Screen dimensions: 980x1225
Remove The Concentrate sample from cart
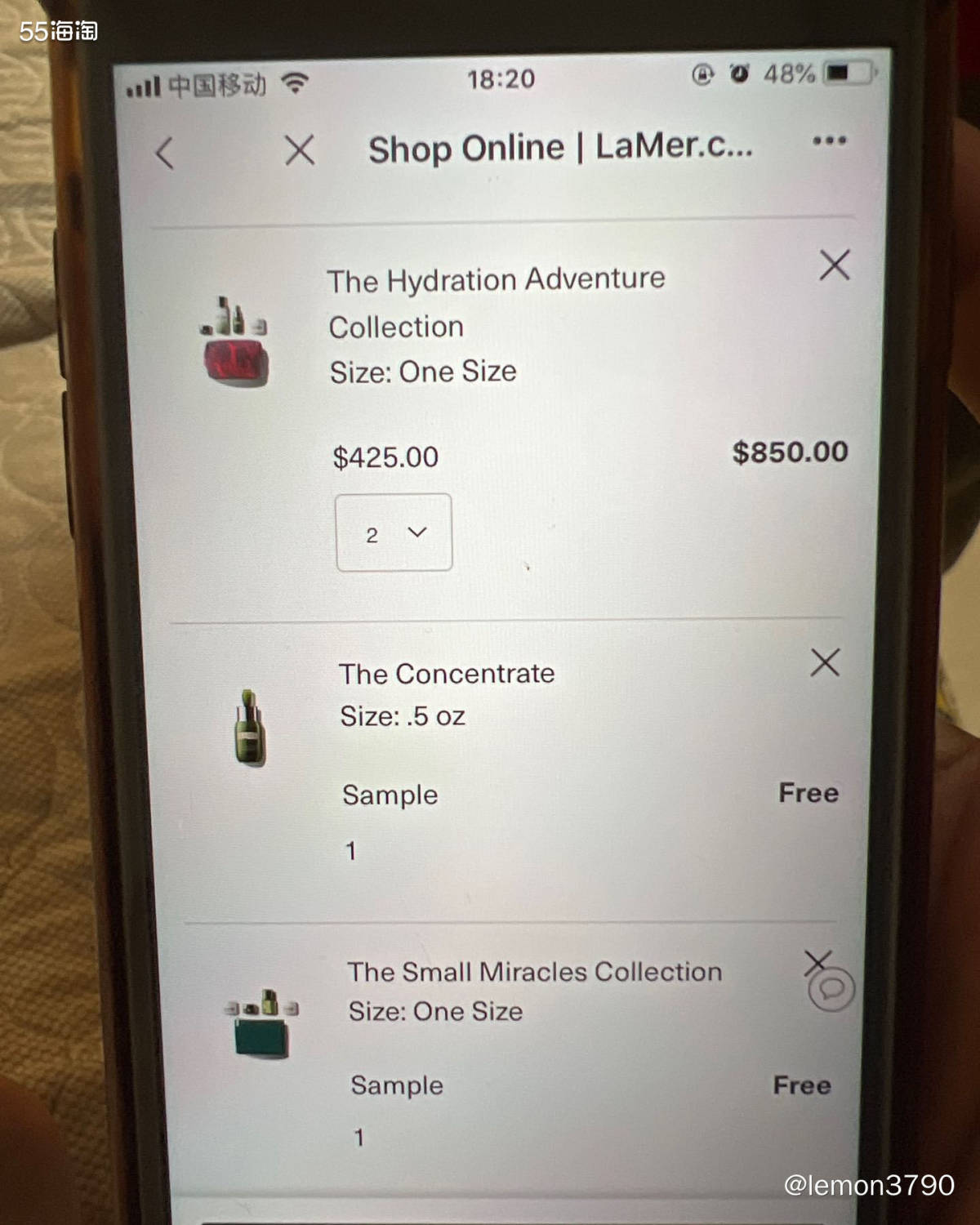pos(825,662)
